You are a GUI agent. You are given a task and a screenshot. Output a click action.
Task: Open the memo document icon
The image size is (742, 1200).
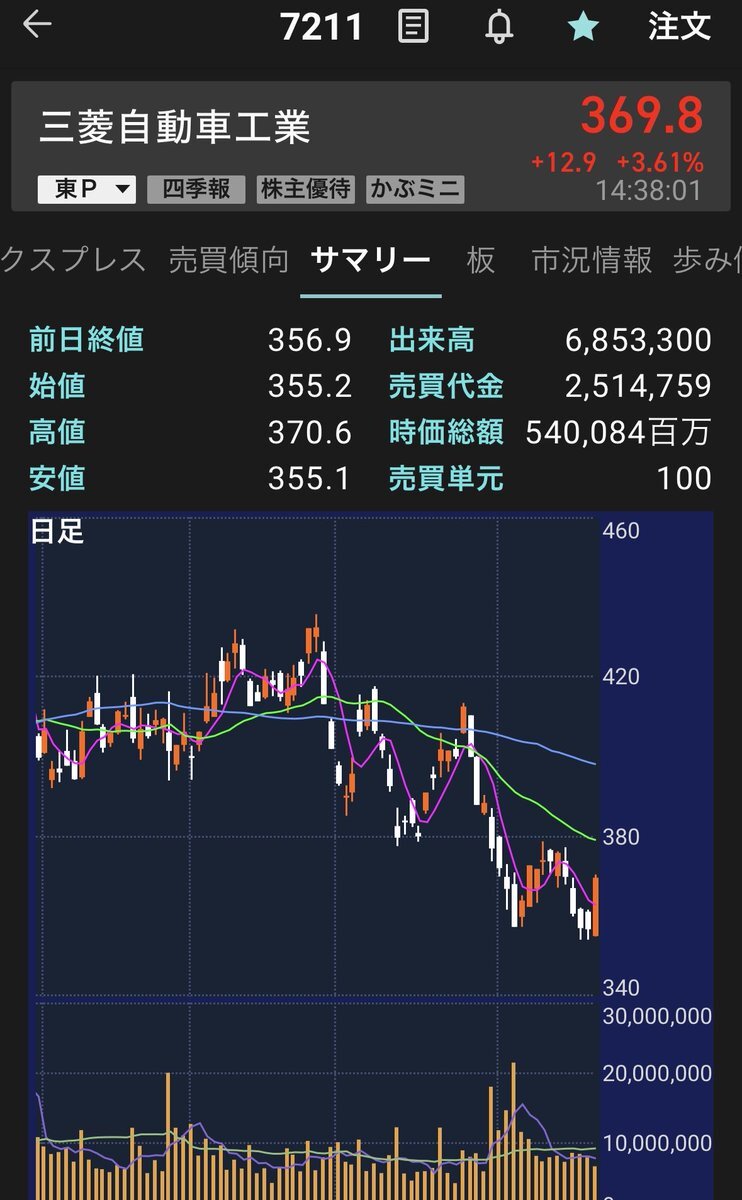(413, 27)
